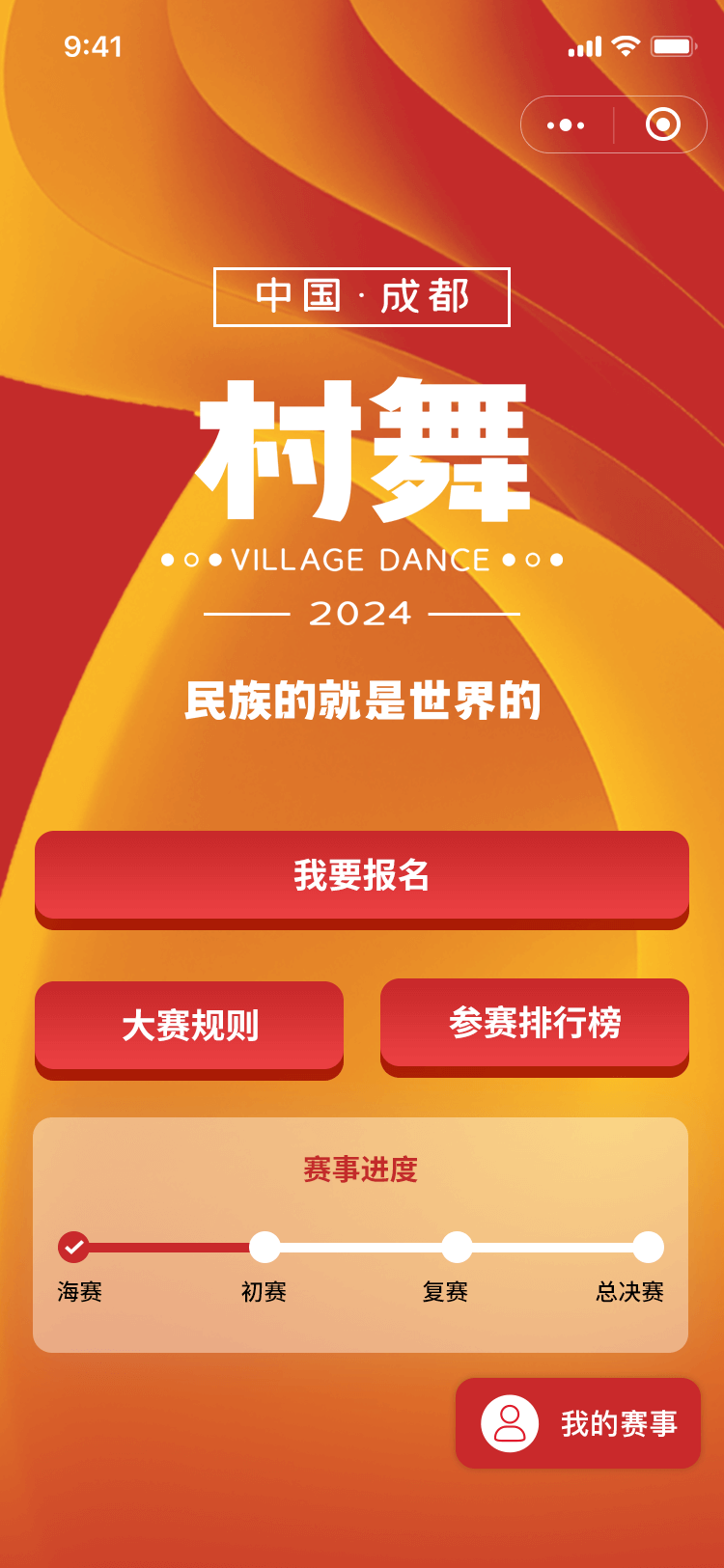
Task: Open the 大赛规则 page
Action: (x=188, y=1026)
